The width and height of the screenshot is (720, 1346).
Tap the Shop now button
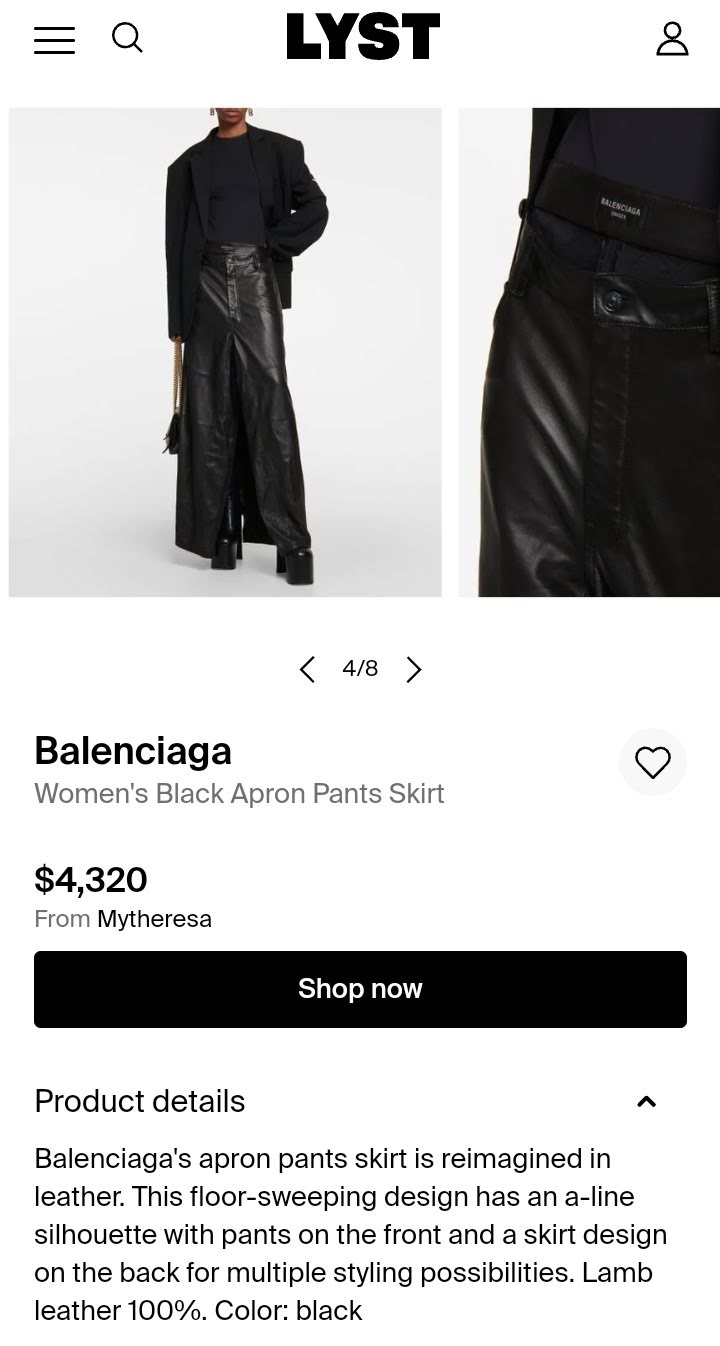pyautogui.click(x=360, y=989)
